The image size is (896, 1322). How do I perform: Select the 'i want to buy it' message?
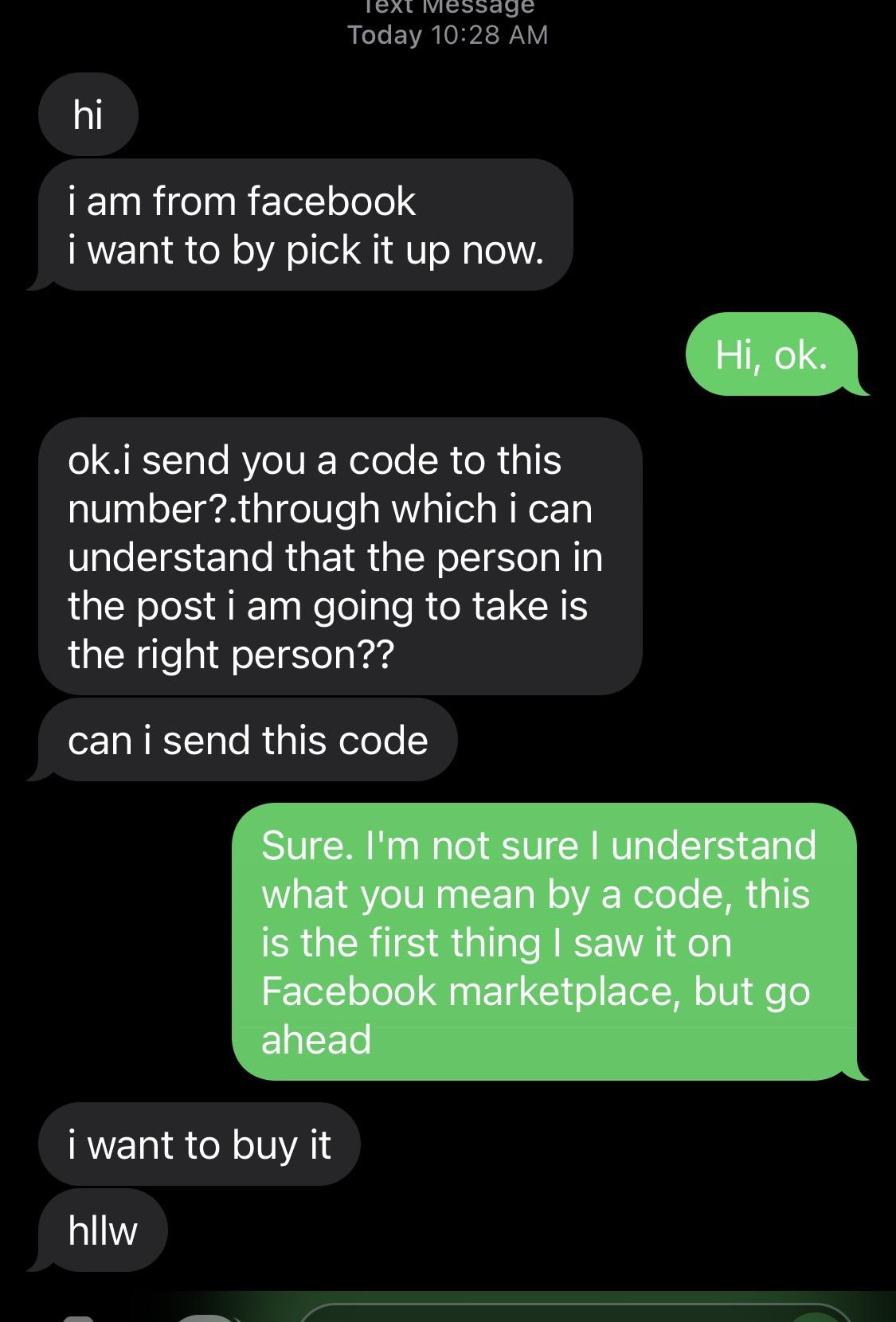pyautogui.click(x=199, y=1144)
